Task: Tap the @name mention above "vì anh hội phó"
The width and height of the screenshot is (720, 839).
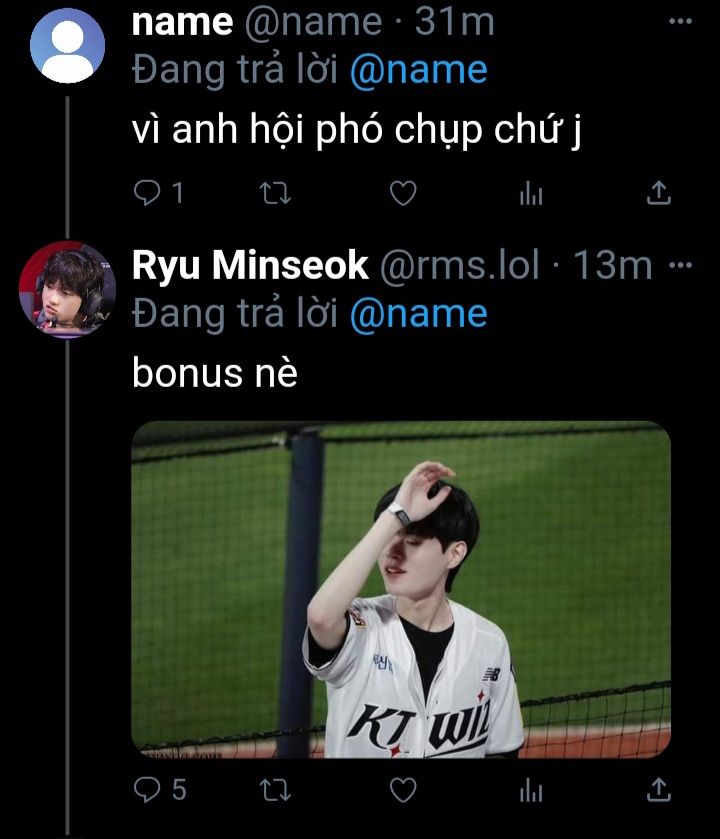Action: (x=418, y=70)
